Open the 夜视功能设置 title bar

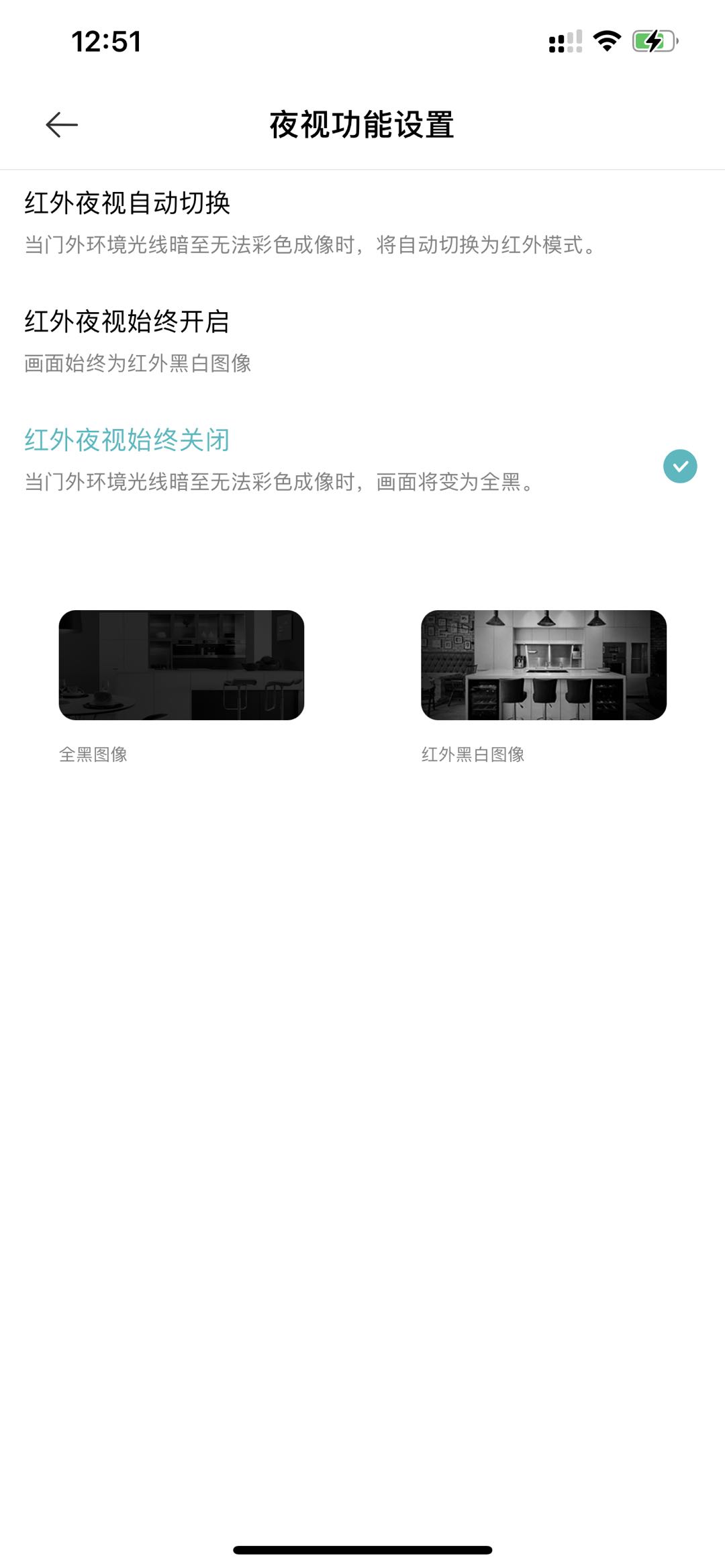click(362, 124)
